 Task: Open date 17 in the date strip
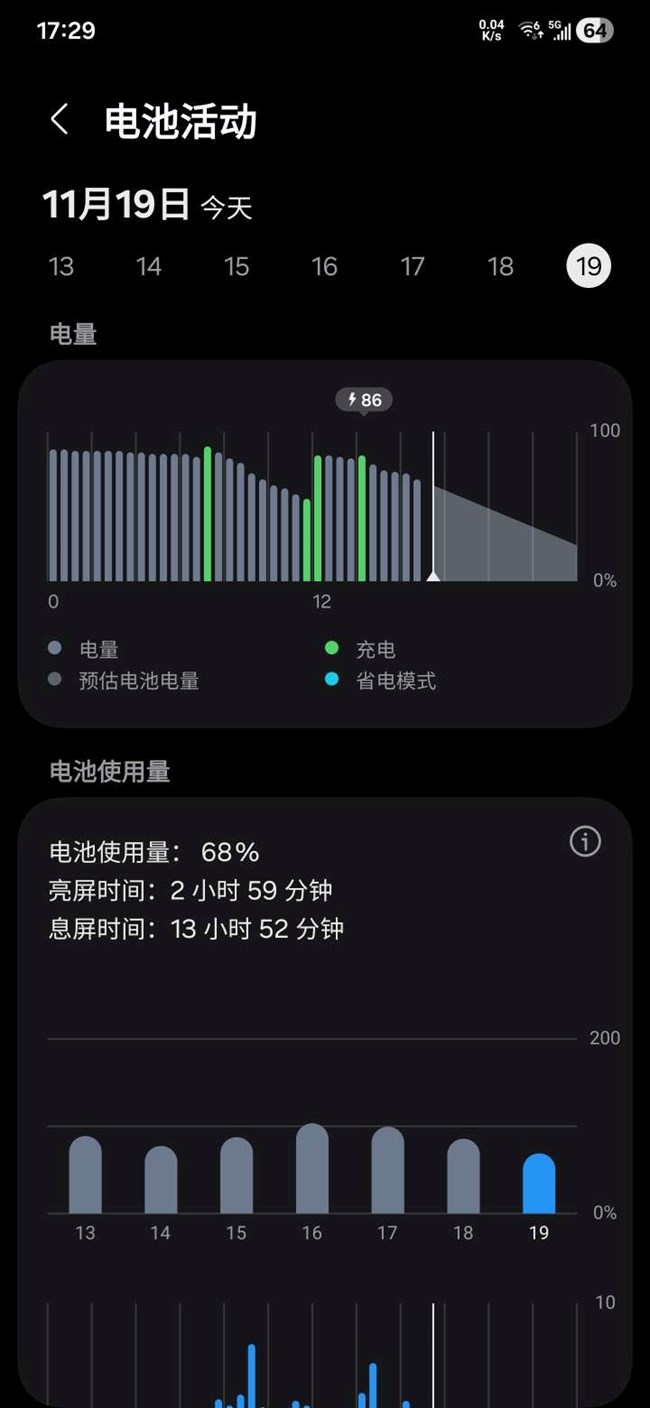point(412,266)
